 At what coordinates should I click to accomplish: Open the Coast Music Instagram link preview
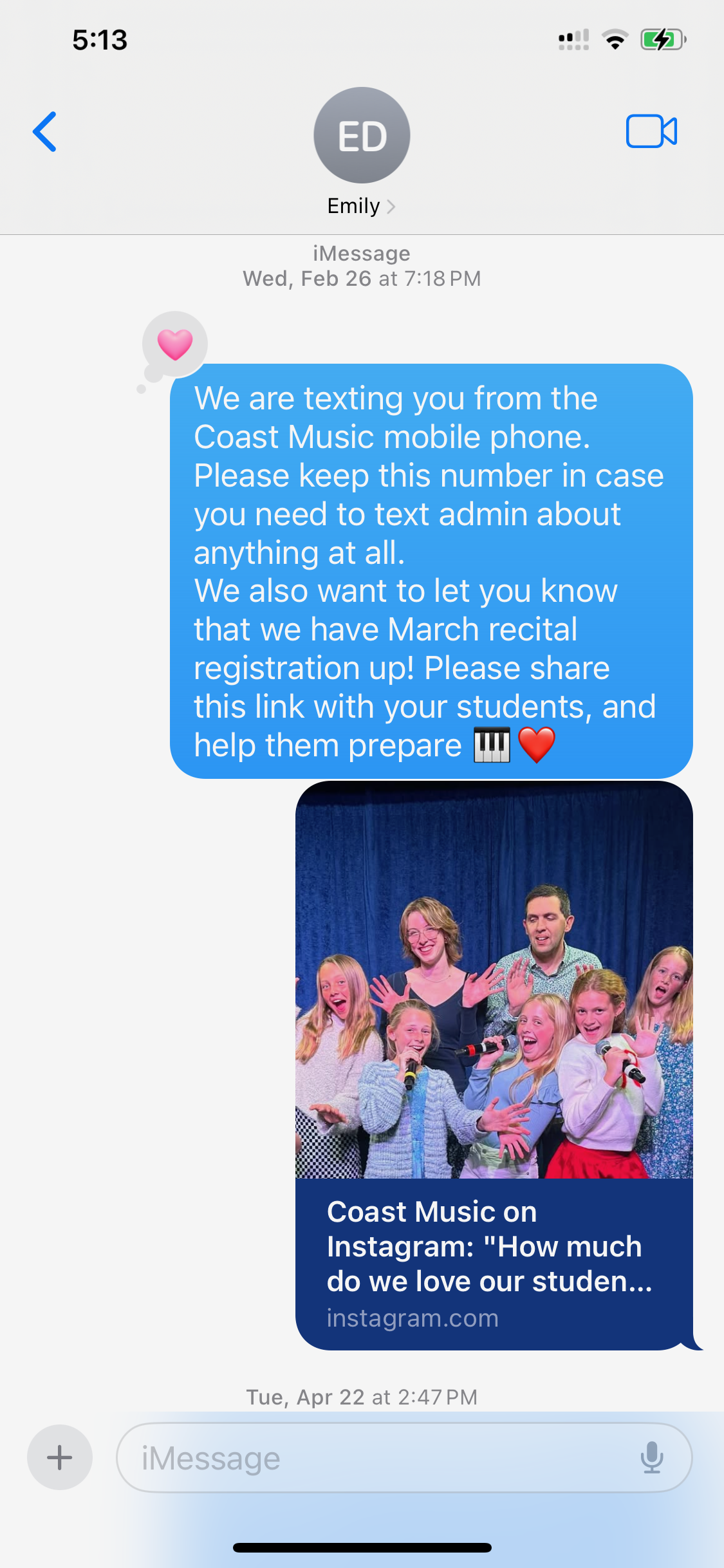(x=494, y=1065)
